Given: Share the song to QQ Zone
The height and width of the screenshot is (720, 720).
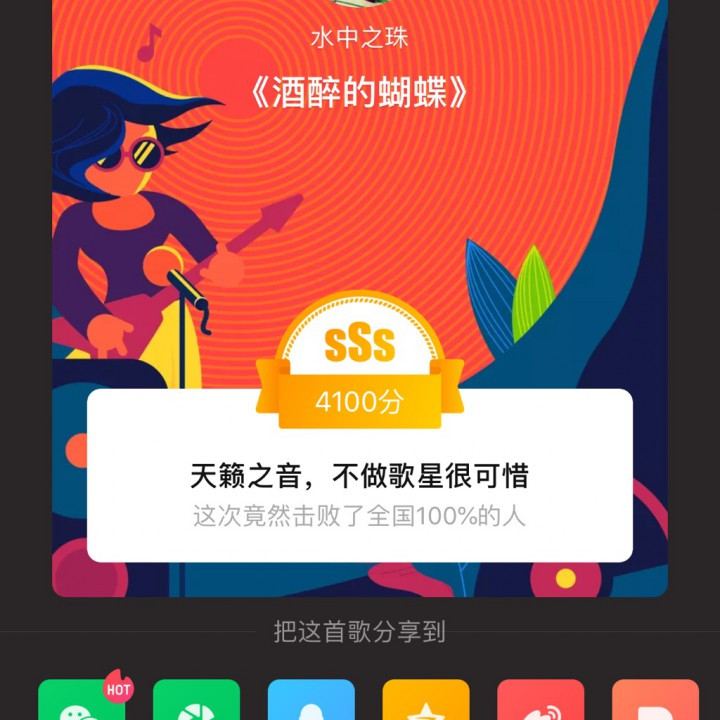Looking at the screenshot, I should point(426,702).
